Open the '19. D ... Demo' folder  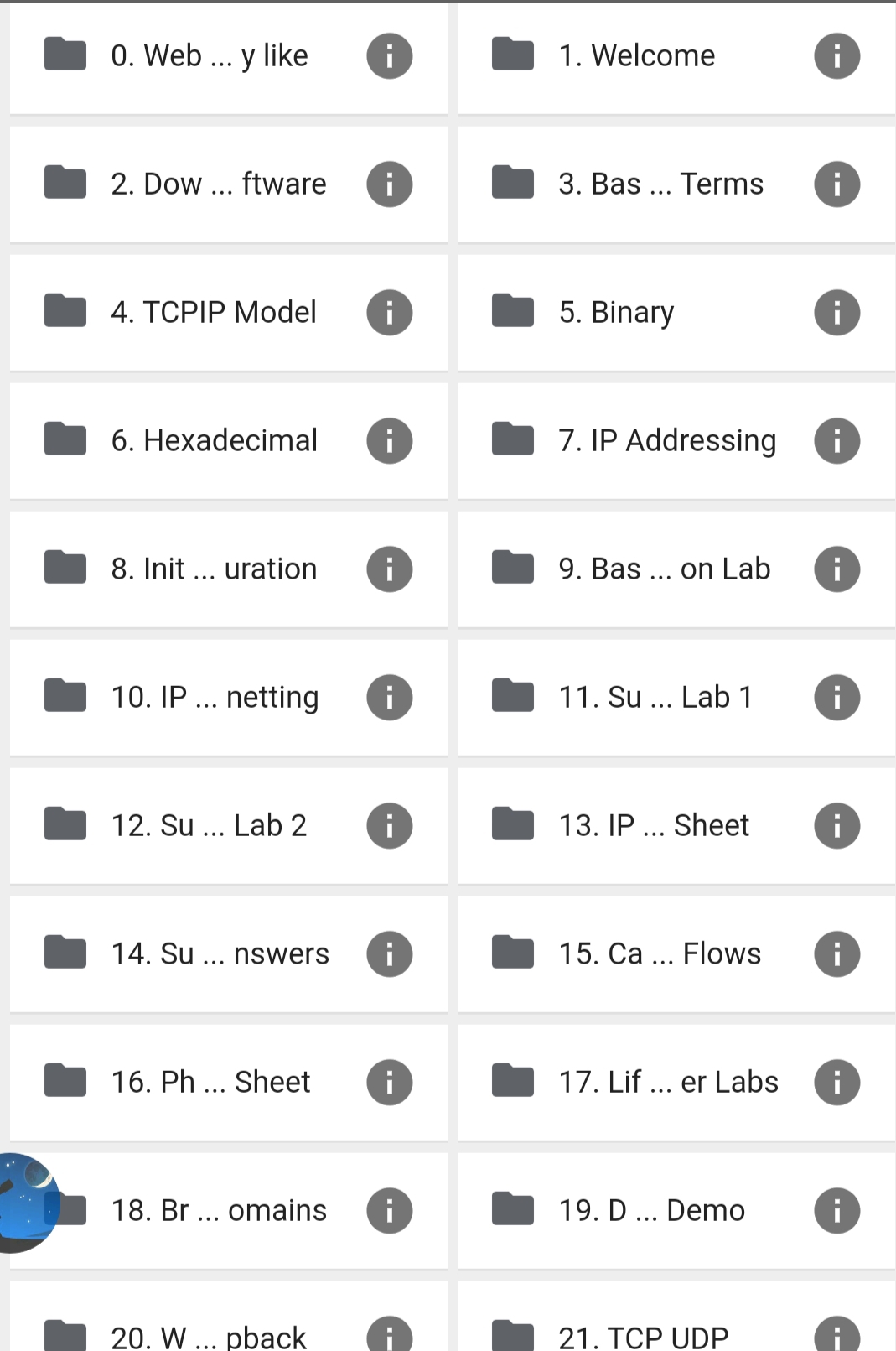click(651, 1211)
